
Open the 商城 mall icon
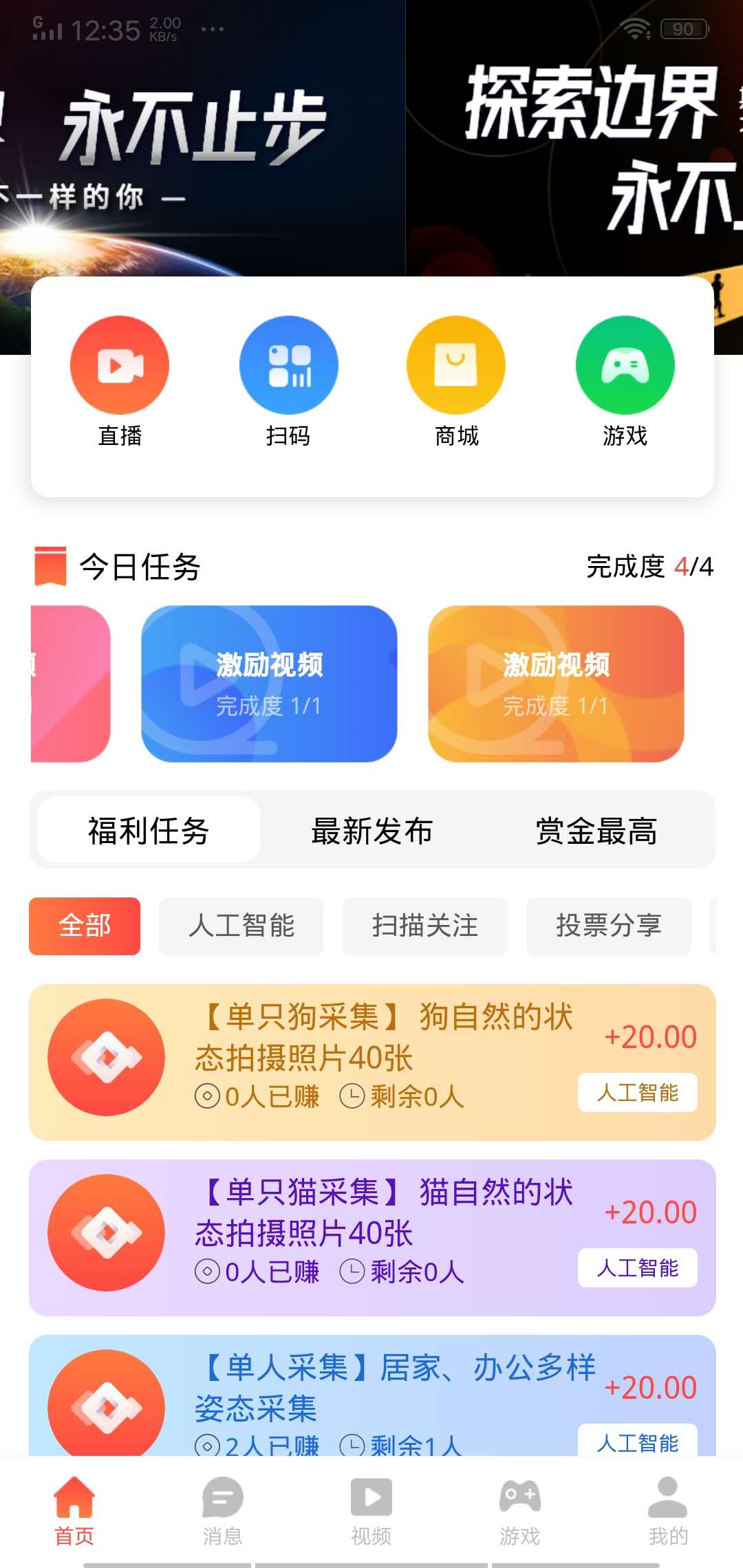[456, 365]
